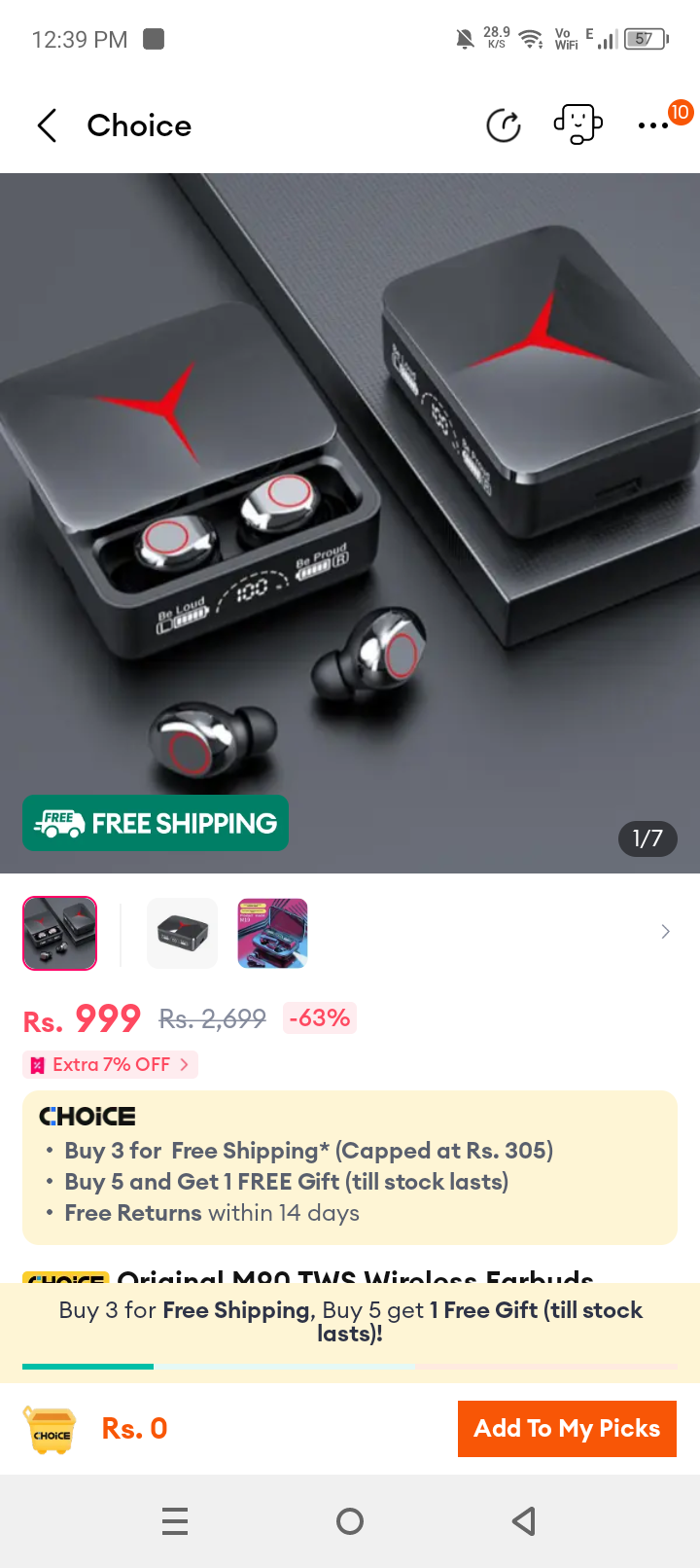Tap the system back button

(524, 1521)
